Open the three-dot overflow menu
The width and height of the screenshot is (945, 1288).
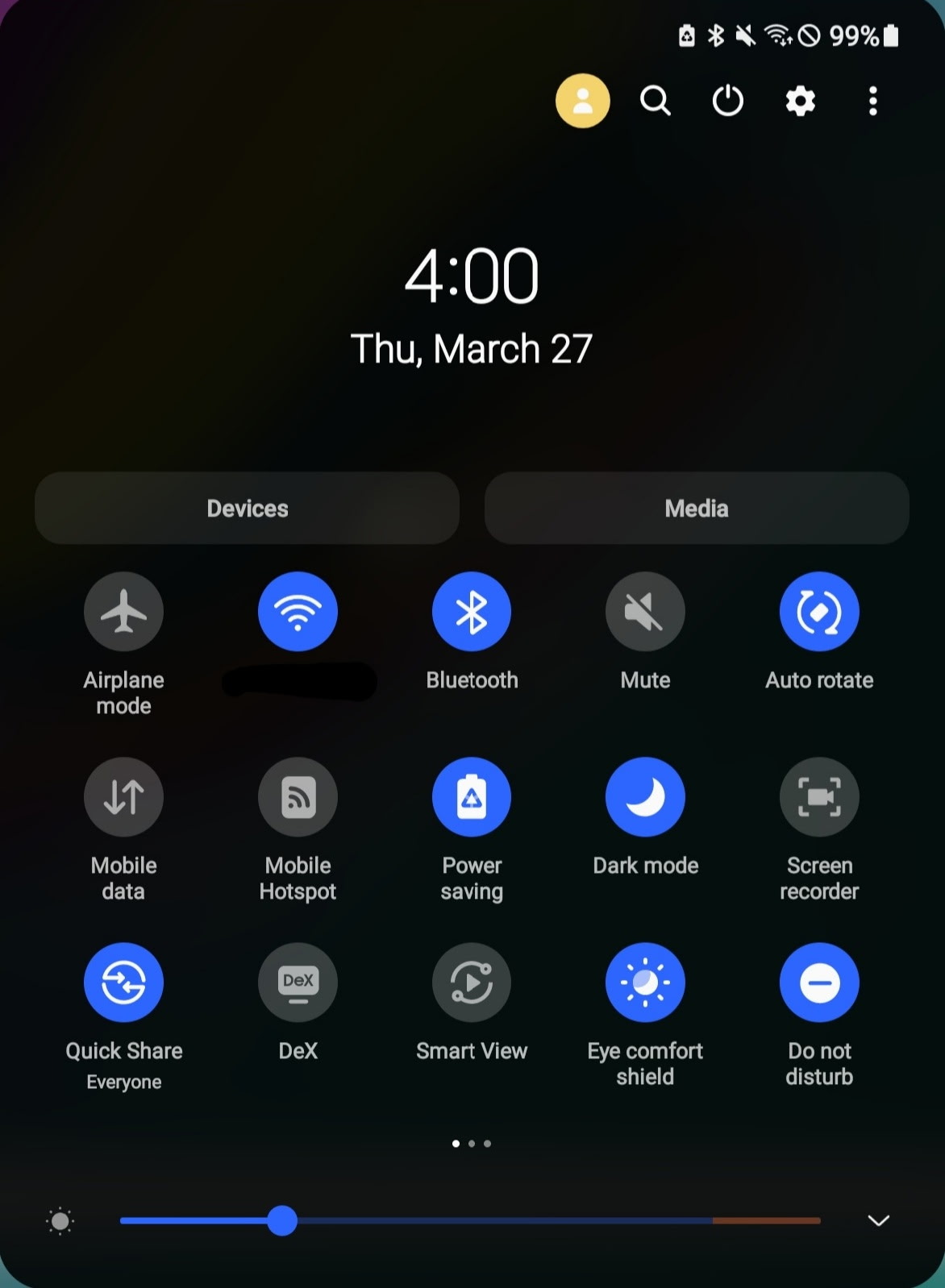[872, 102]
